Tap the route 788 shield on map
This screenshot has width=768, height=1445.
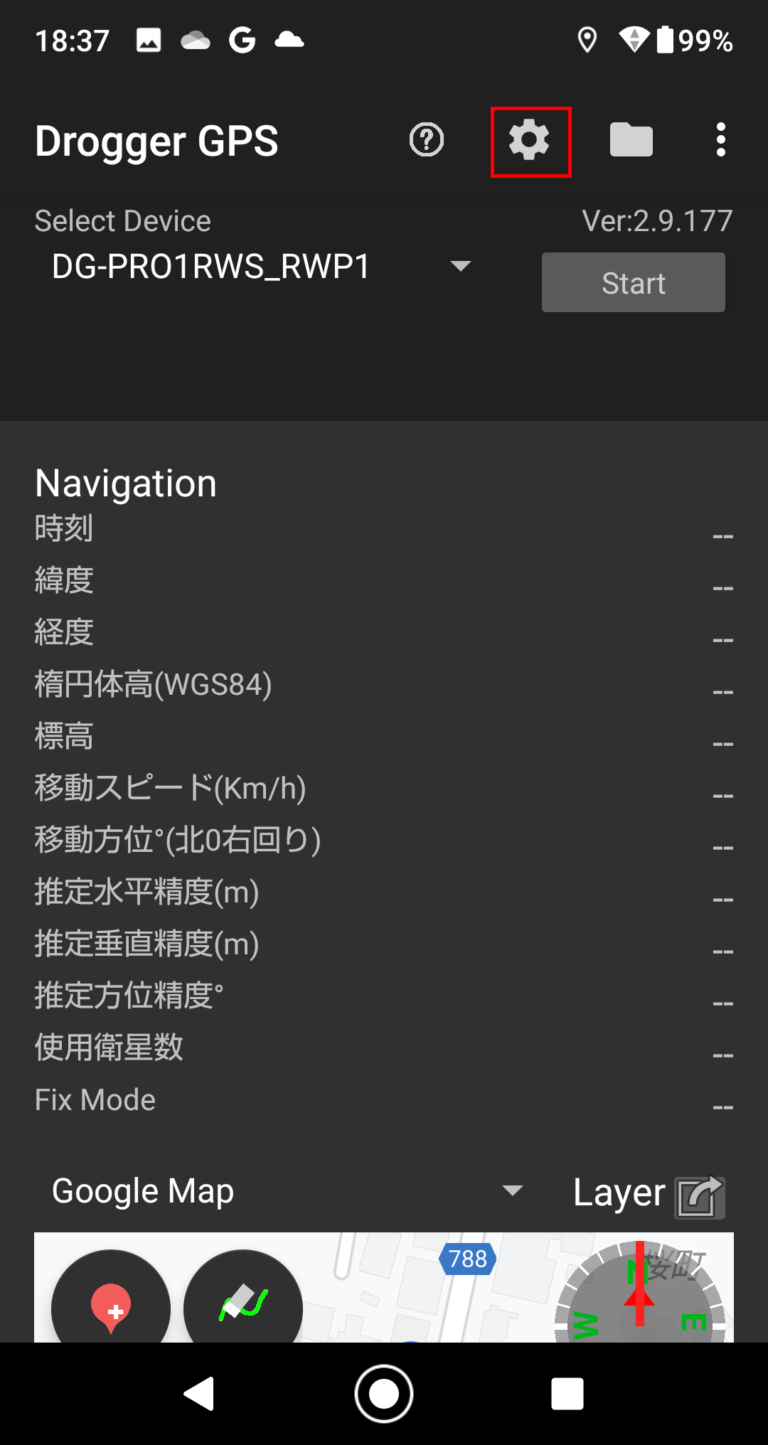(466, 1259)
